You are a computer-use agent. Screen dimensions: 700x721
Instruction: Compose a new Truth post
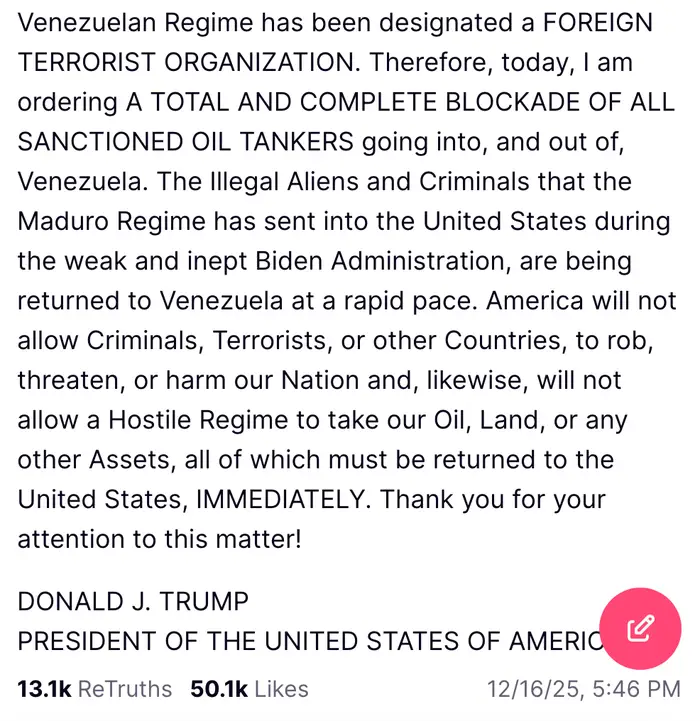640,628
